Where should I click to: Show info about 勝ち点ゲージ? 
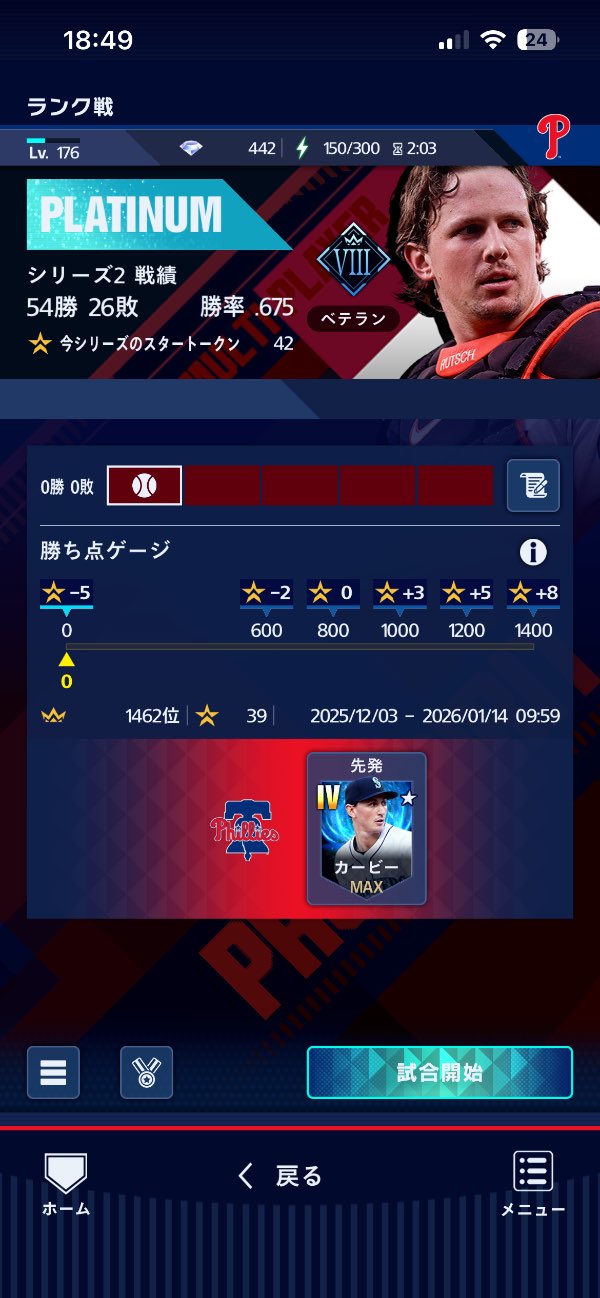coord(533,551)
